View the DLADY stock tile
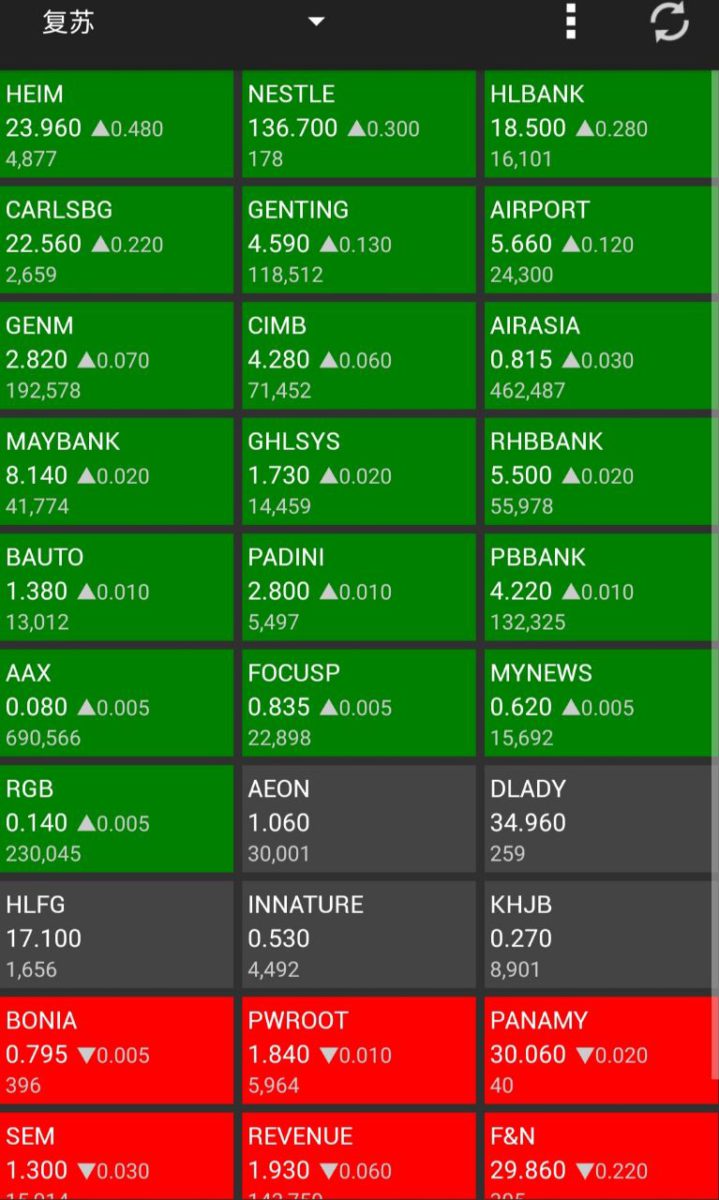 597,819
